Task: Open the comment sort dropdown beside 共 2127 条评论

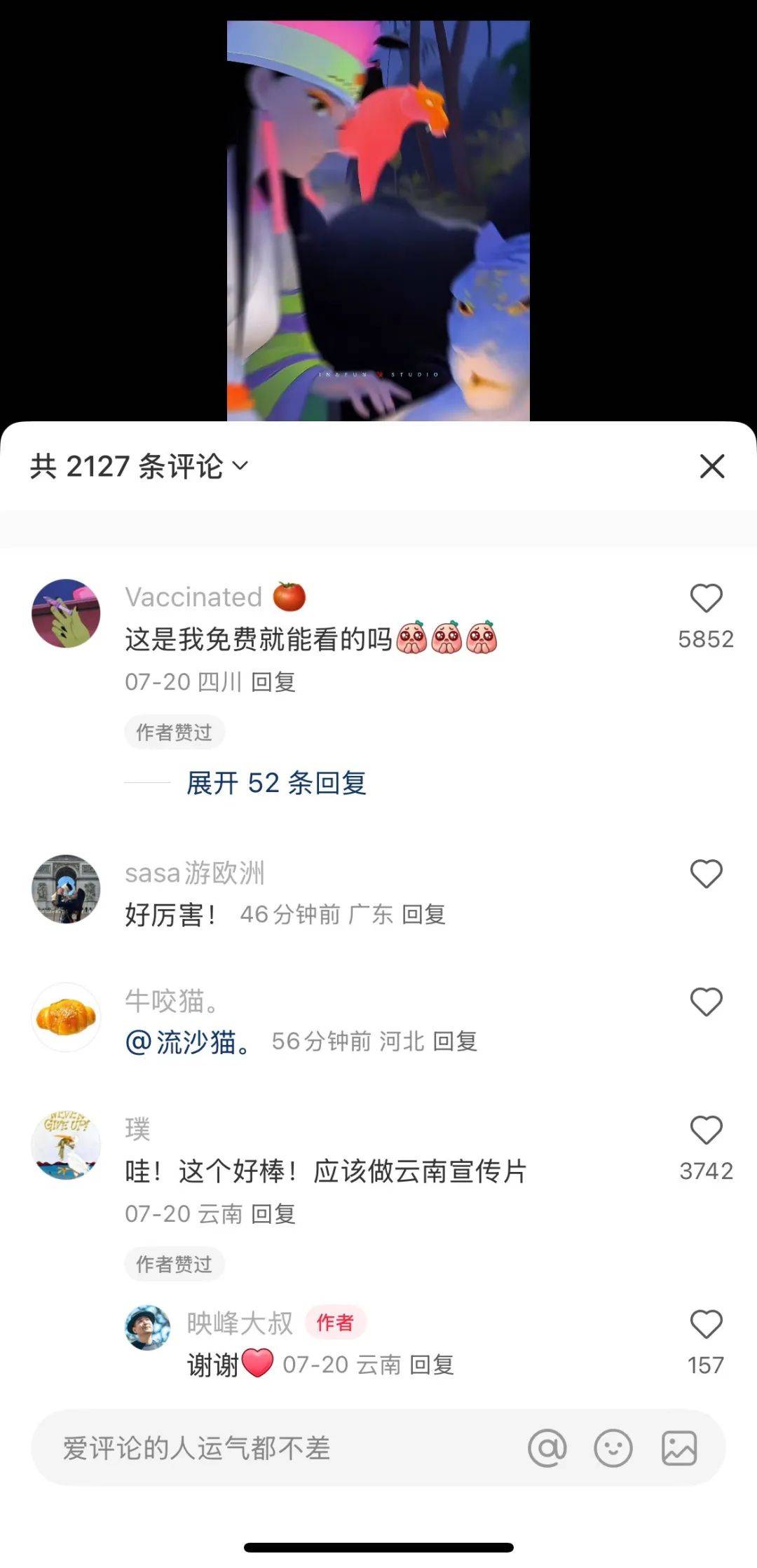Action: 240,465
